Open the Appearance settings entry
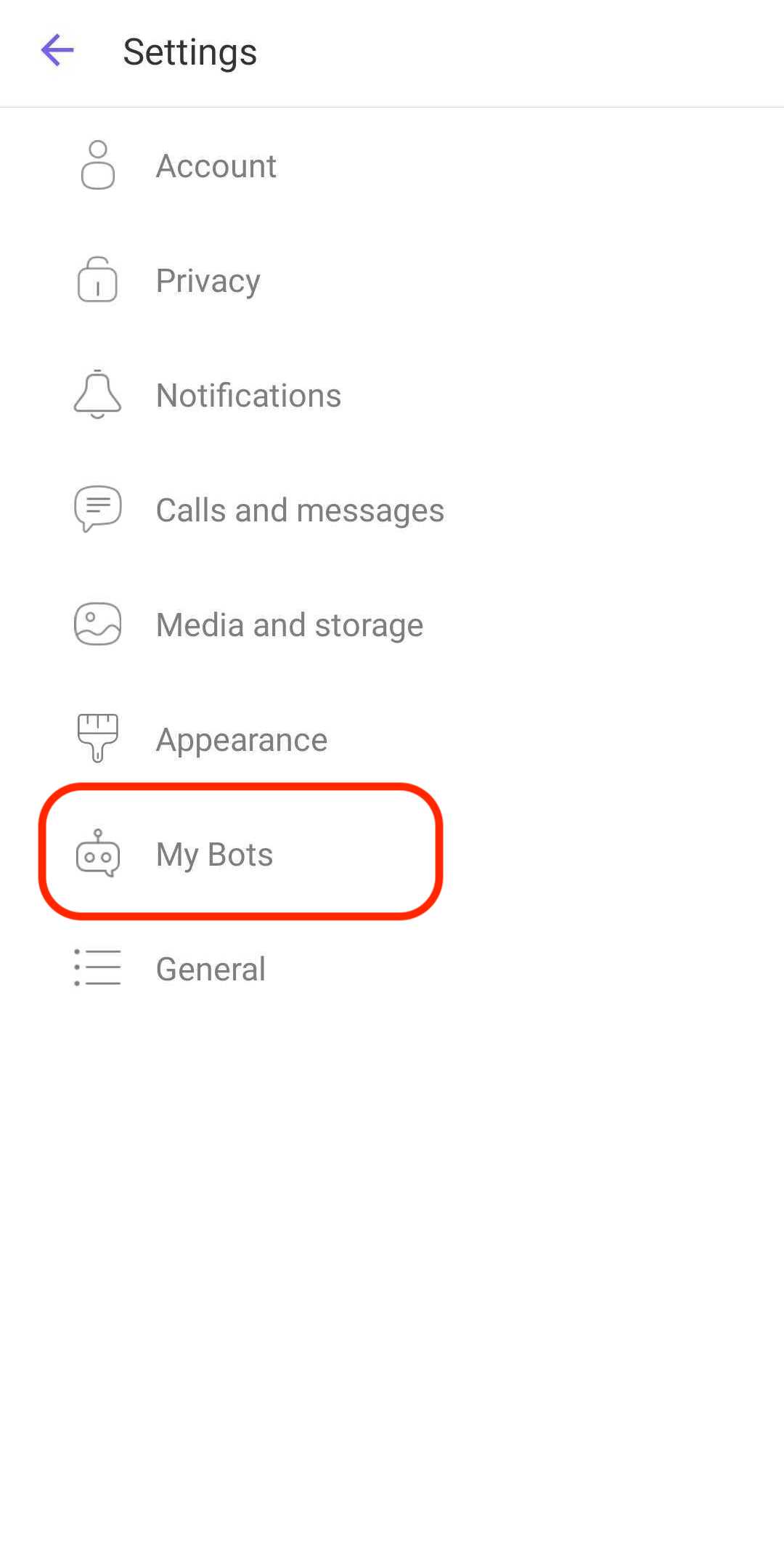Viewport: 784px width, 1544px height. [242, 739]
